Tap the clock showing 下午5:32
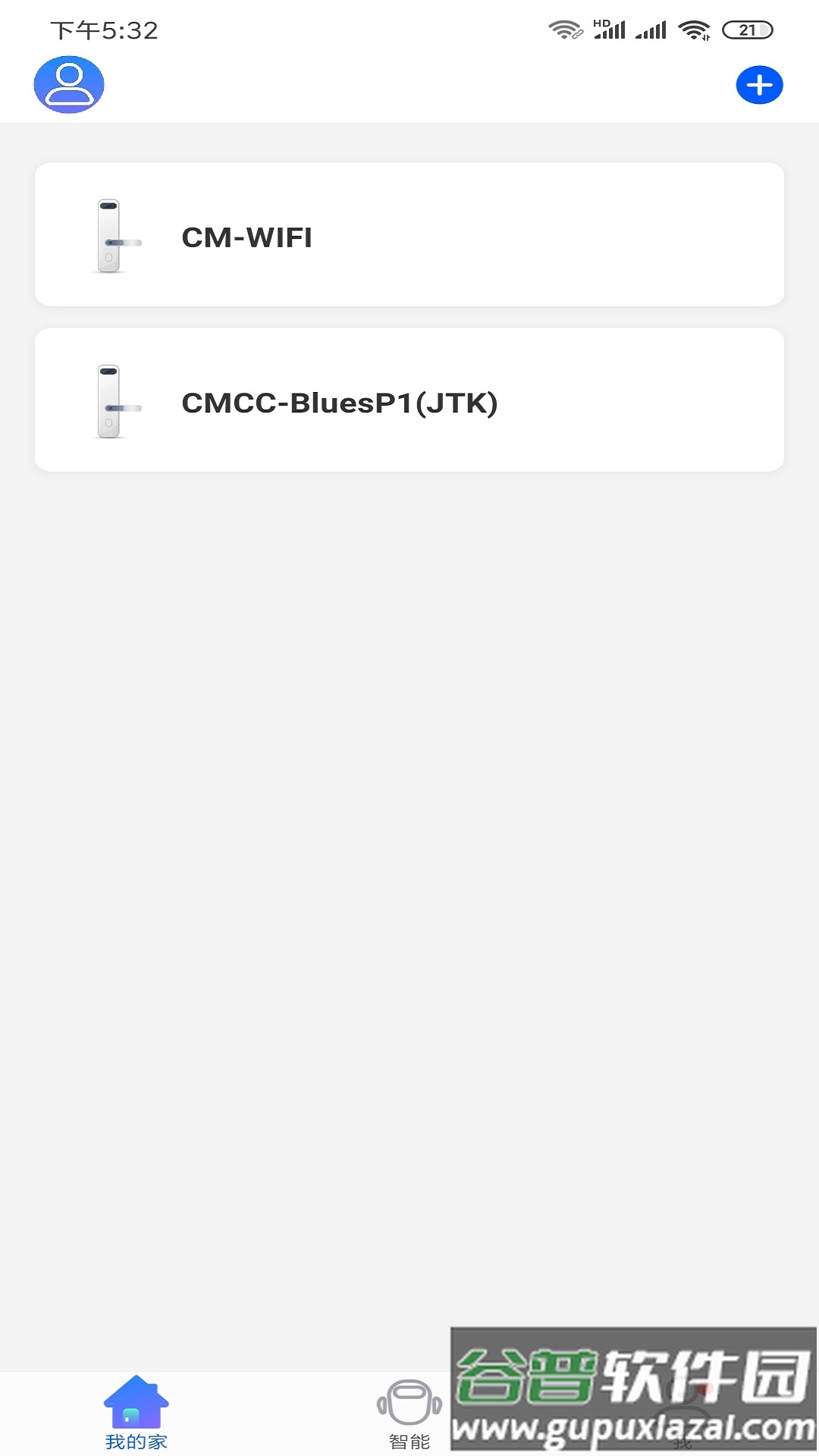Image resolution: width=819 pixels, height=1456 pixels. (102, 30)
